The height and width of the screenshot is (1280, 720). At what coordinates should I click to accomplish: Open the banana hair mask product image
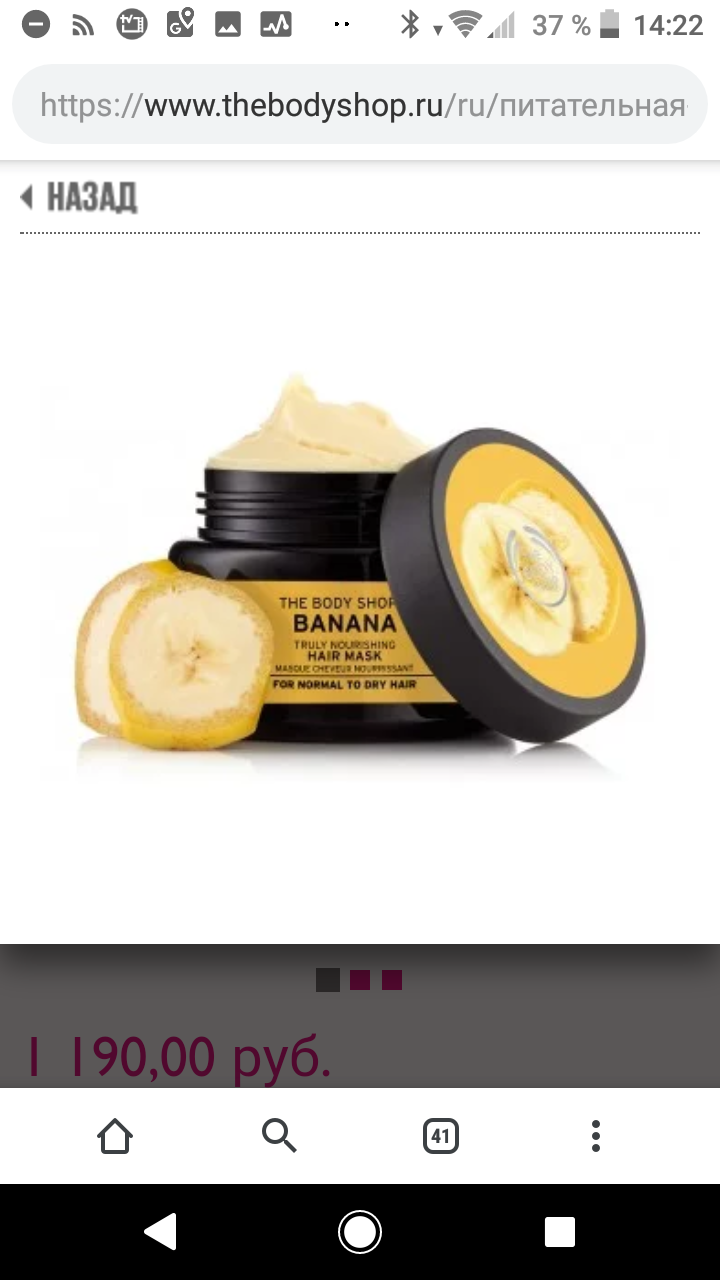click(x=360, y=590)
